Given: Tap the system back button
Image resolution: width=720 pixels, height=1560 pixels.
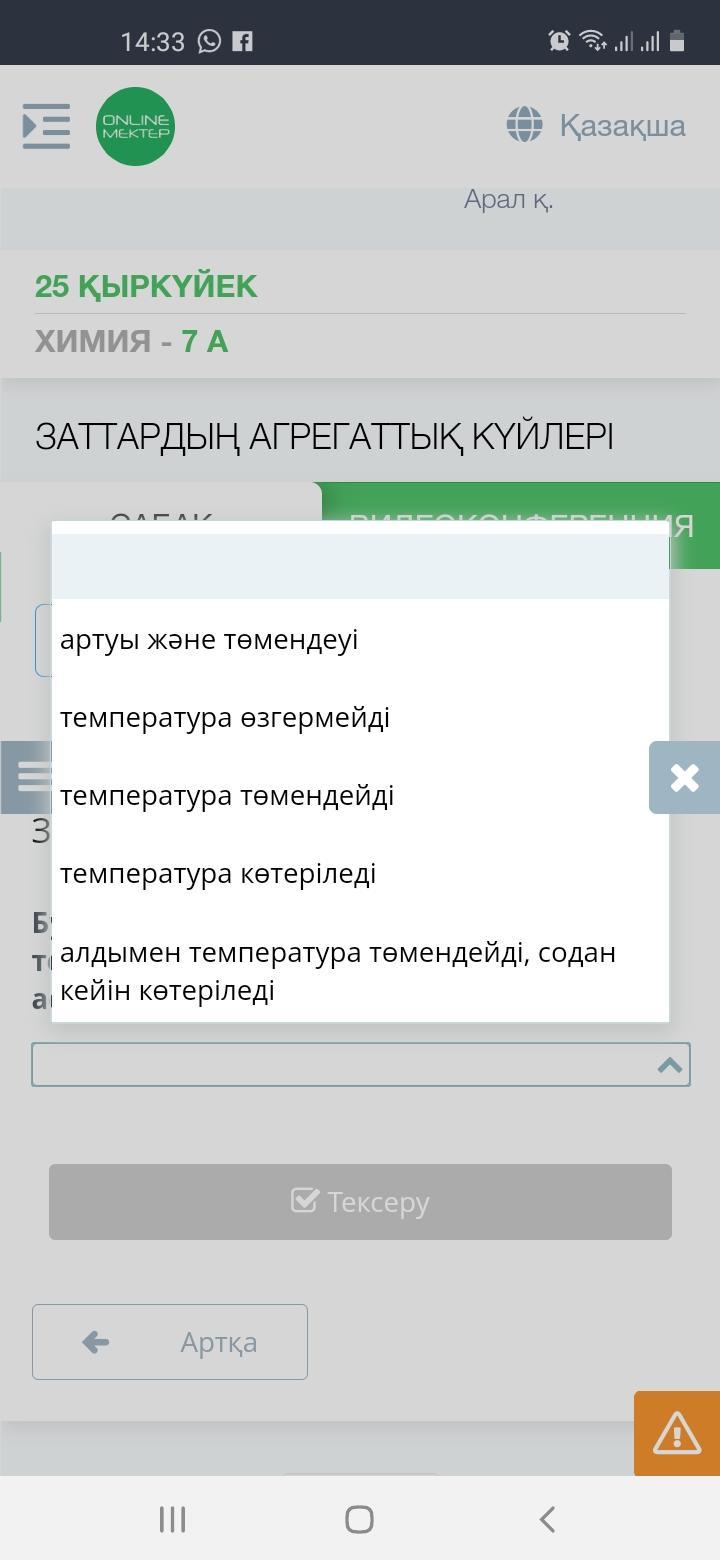Looking at the screenshot, I should [x=547, y=1519].
